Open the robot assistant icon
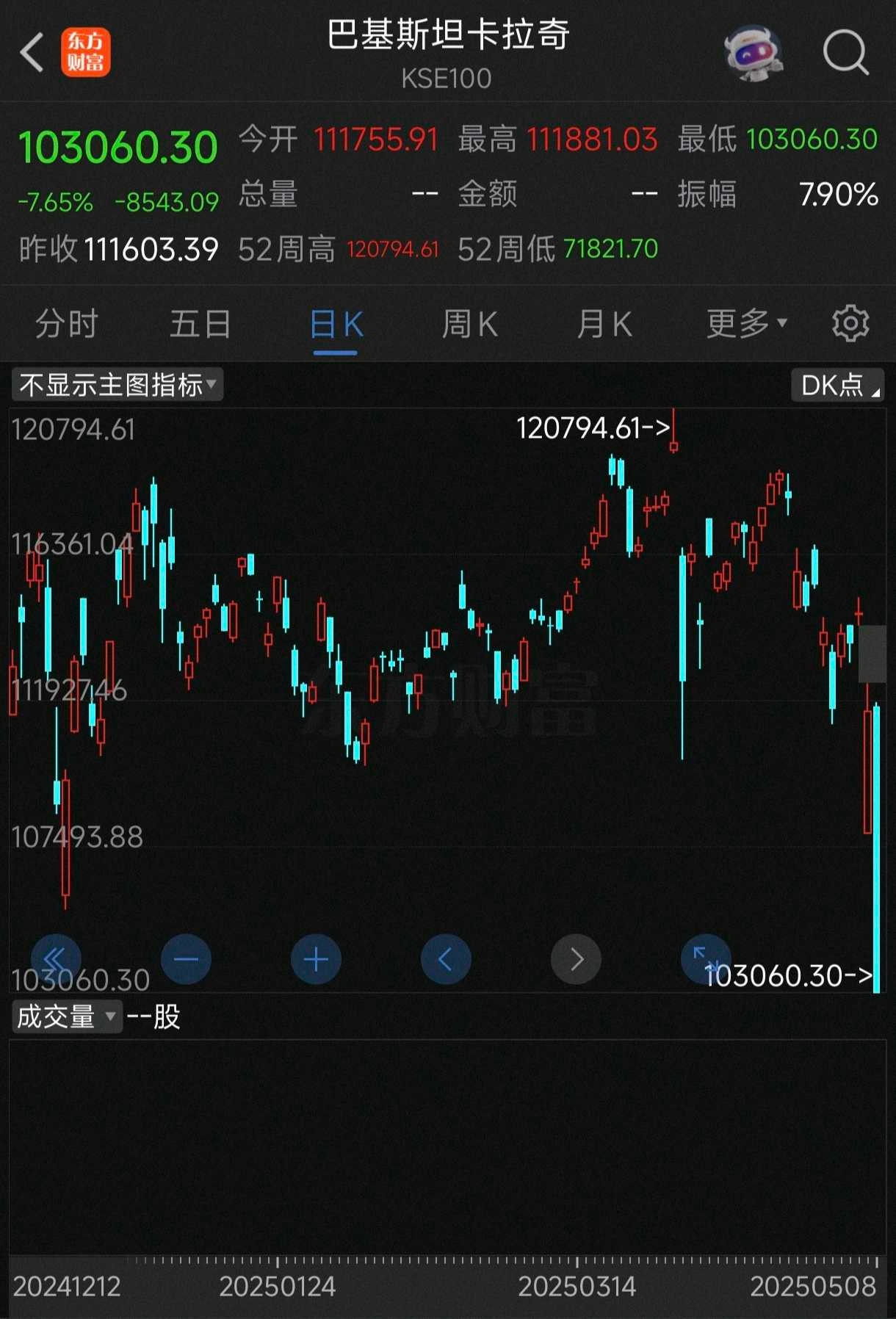The width and height of the screenshot is (896, 1319). (753, 54)
